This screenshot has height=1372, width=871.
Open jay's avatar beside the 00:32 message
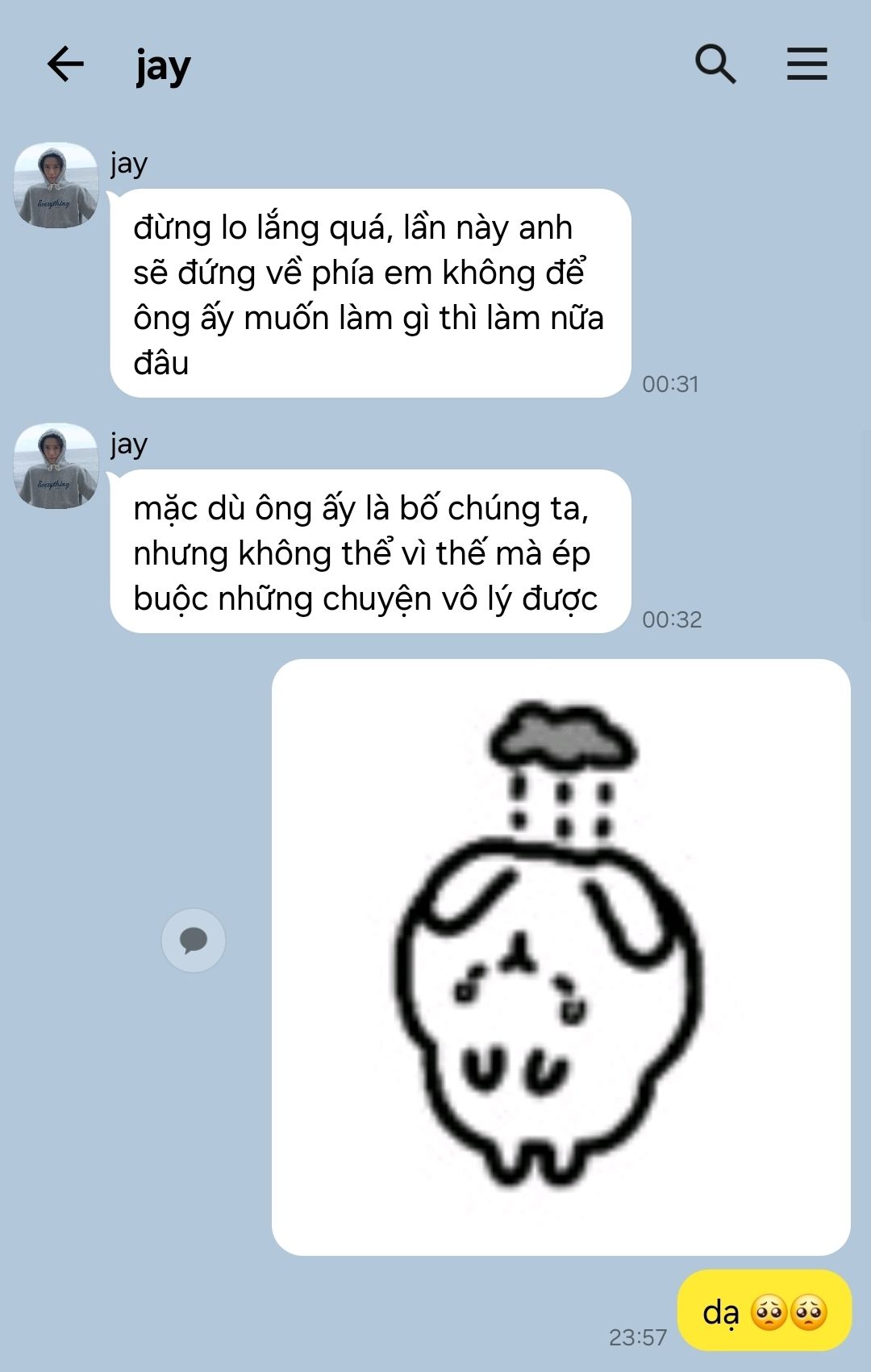coord(56,466)
